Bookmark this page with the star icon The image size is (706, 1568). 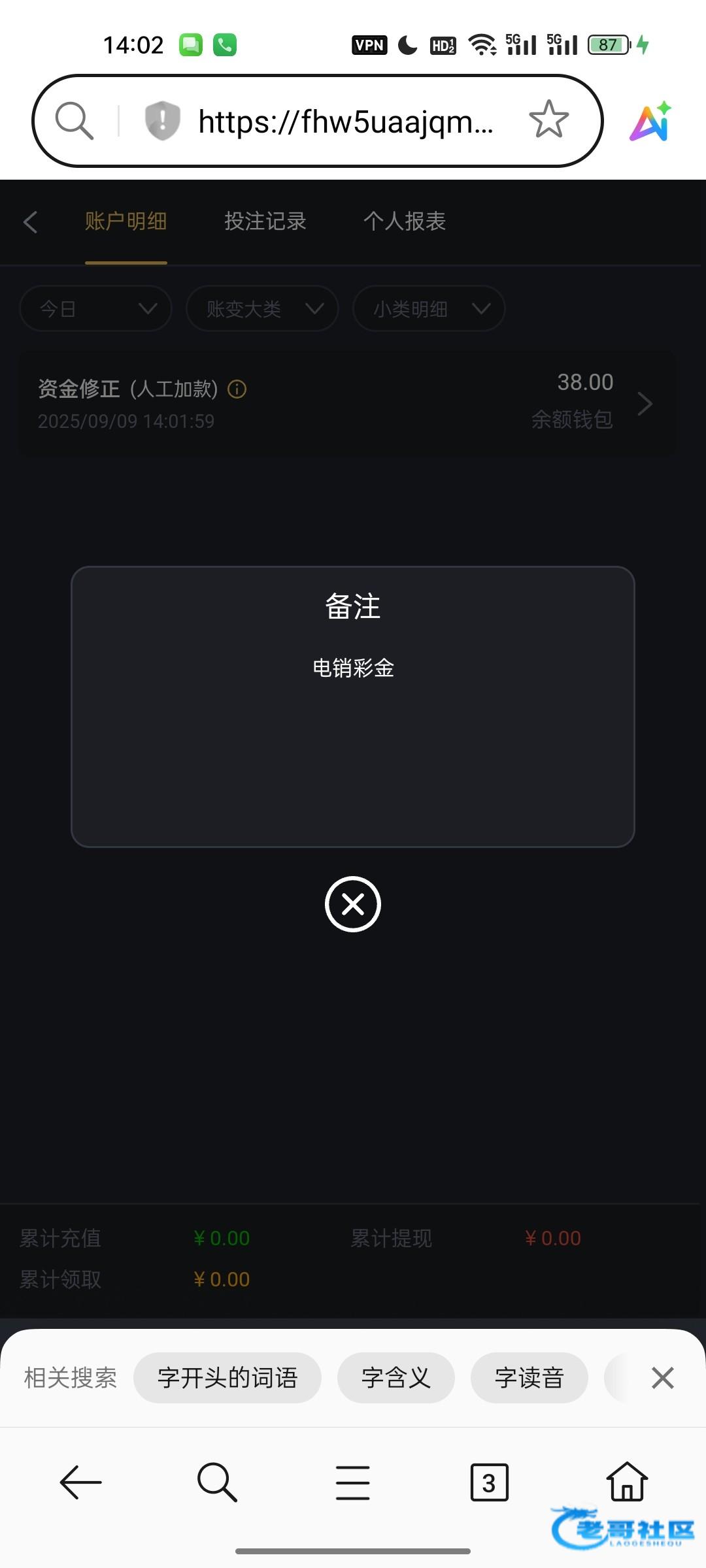pyautogui.click(x=548, y=120)
